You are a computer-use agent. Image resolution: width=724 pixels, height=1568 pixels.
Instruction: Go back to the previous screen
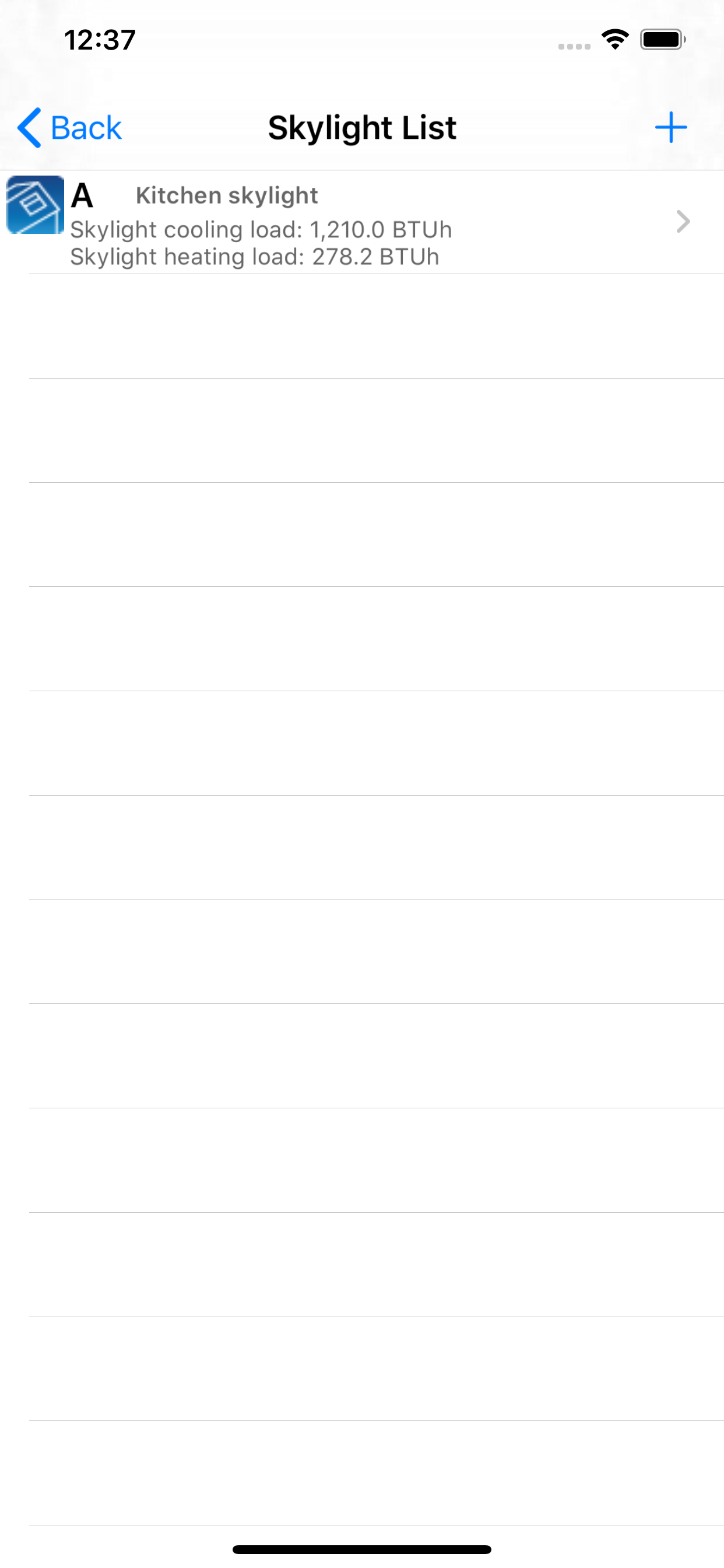pyautogui.click(x=69, y=128)
